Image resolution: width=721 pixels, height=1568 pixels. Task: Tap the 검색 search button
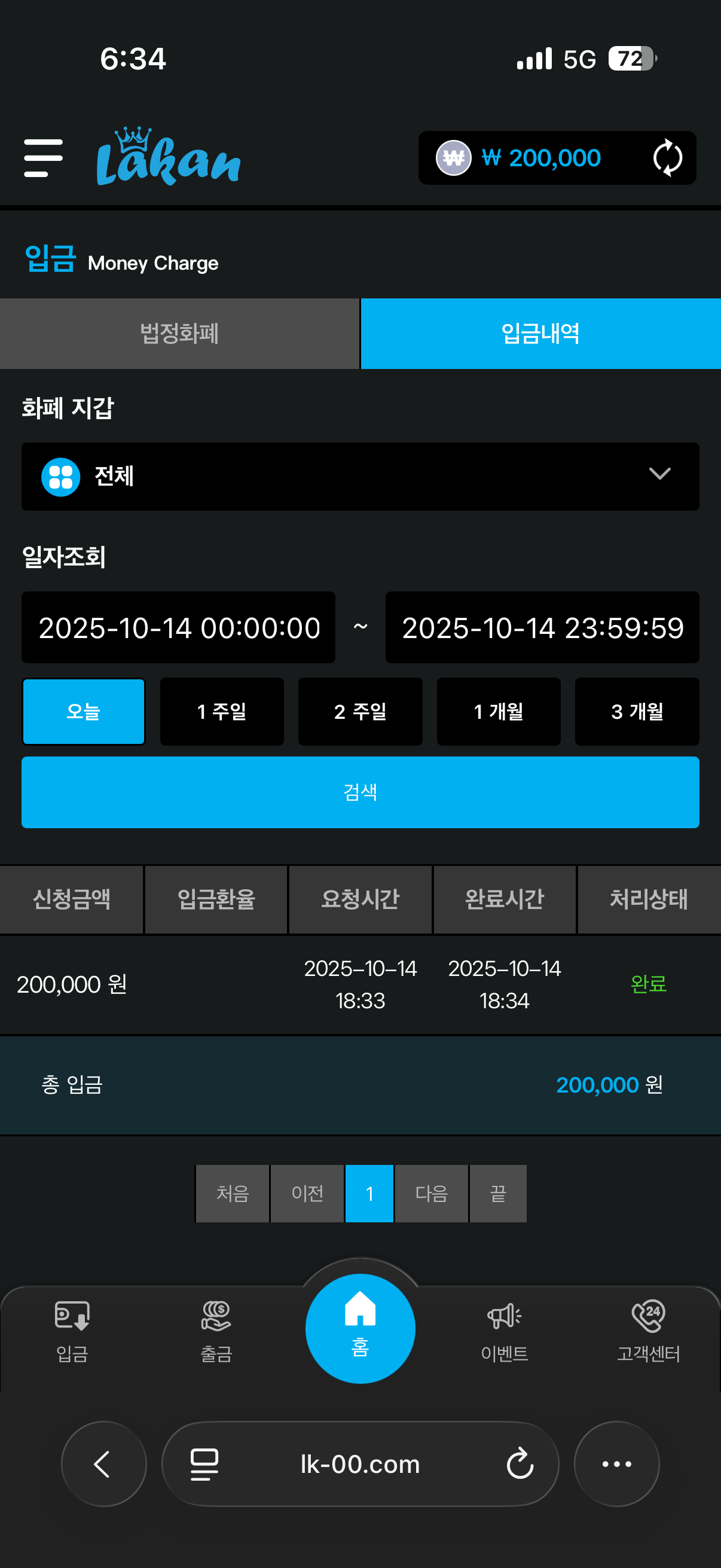pyautogui.click(x=360, y=792)
